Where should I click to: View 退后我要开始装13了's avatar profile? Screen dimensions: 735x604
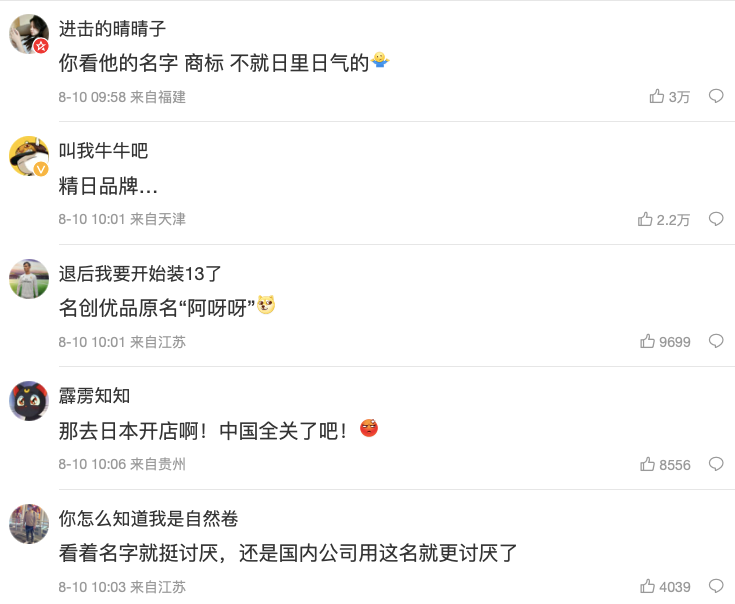coord(29,278)
